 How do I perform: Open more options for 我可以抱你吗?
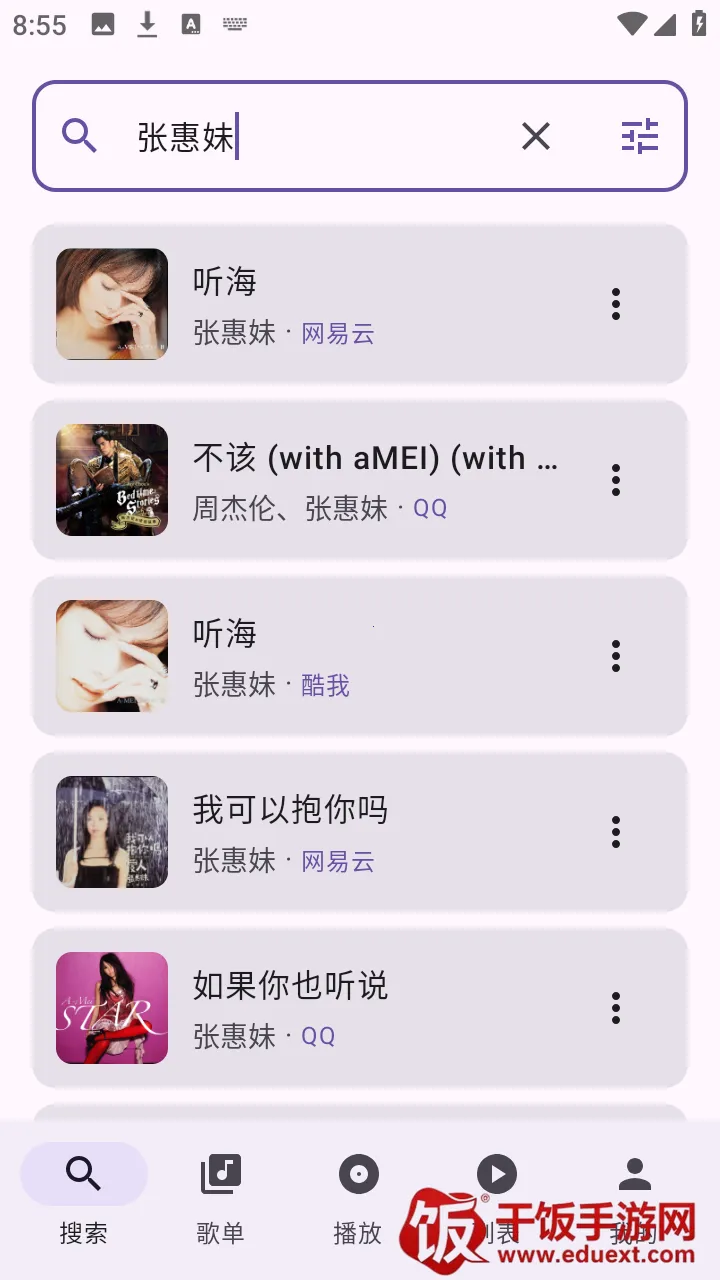[x=616, y=832]
